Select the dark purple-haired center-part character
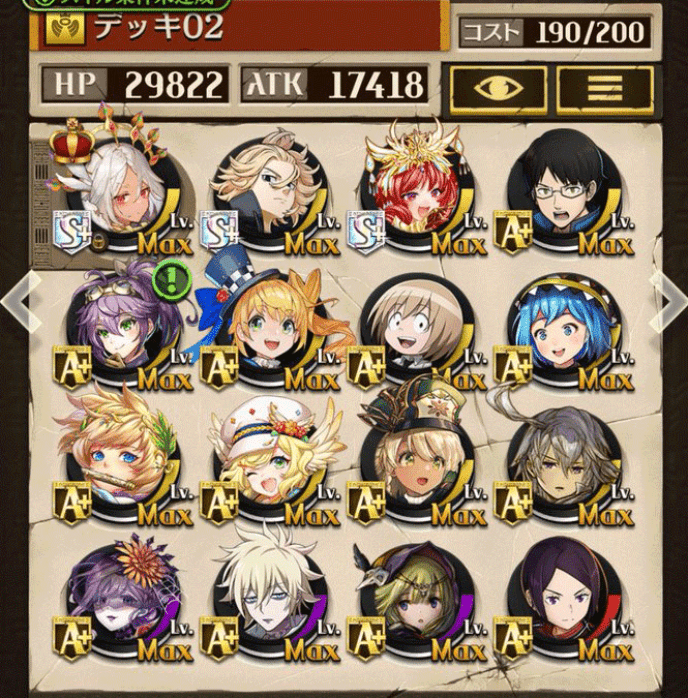 coord(562,595)
